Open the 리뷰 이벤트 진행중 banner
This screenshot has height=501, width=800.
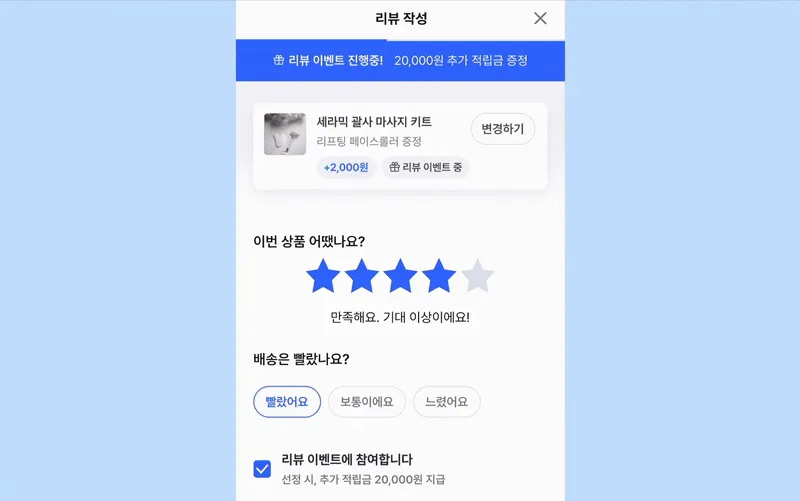[x=400, y=60]
